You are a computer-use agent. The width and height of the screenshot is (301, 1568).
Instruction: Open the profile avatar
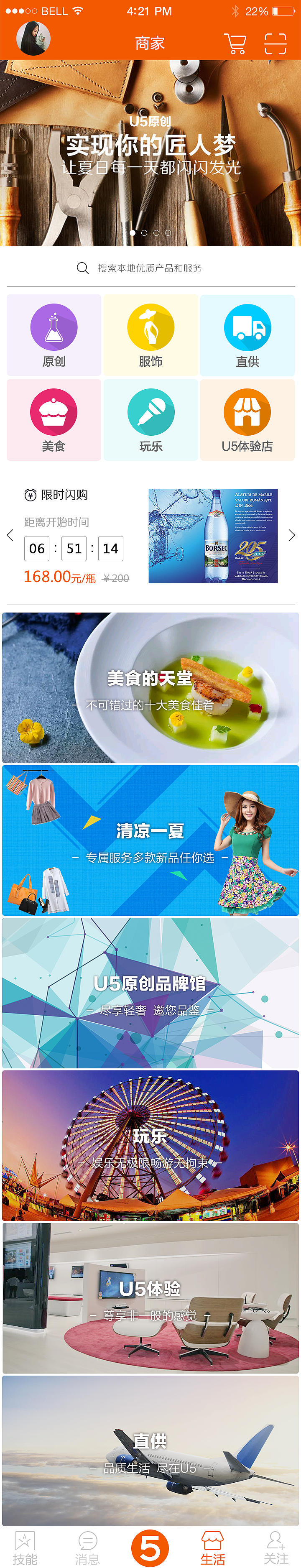click(33, 39)
